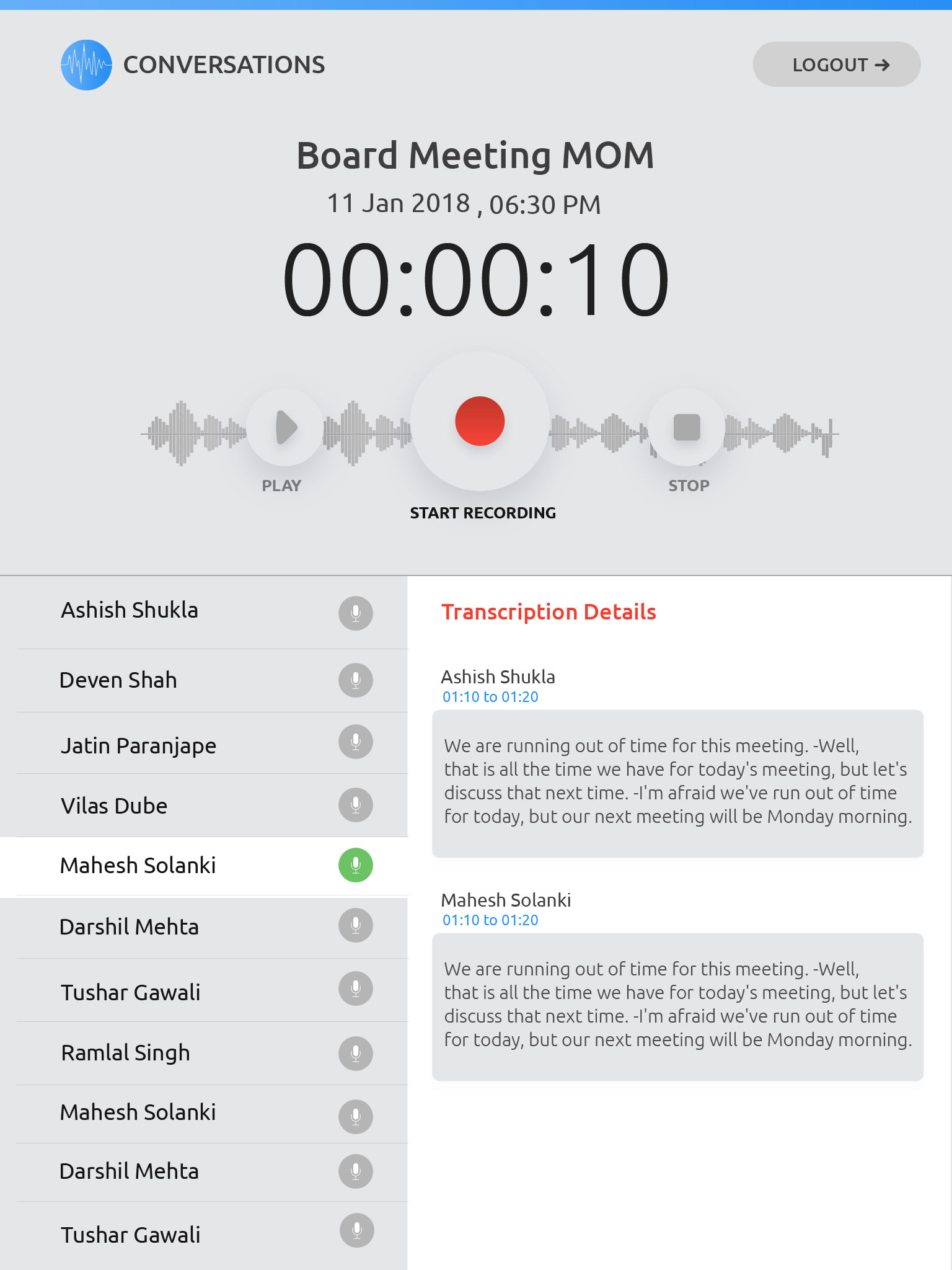Start recording with the red button
952x1270 pixels.
[480, 422]
